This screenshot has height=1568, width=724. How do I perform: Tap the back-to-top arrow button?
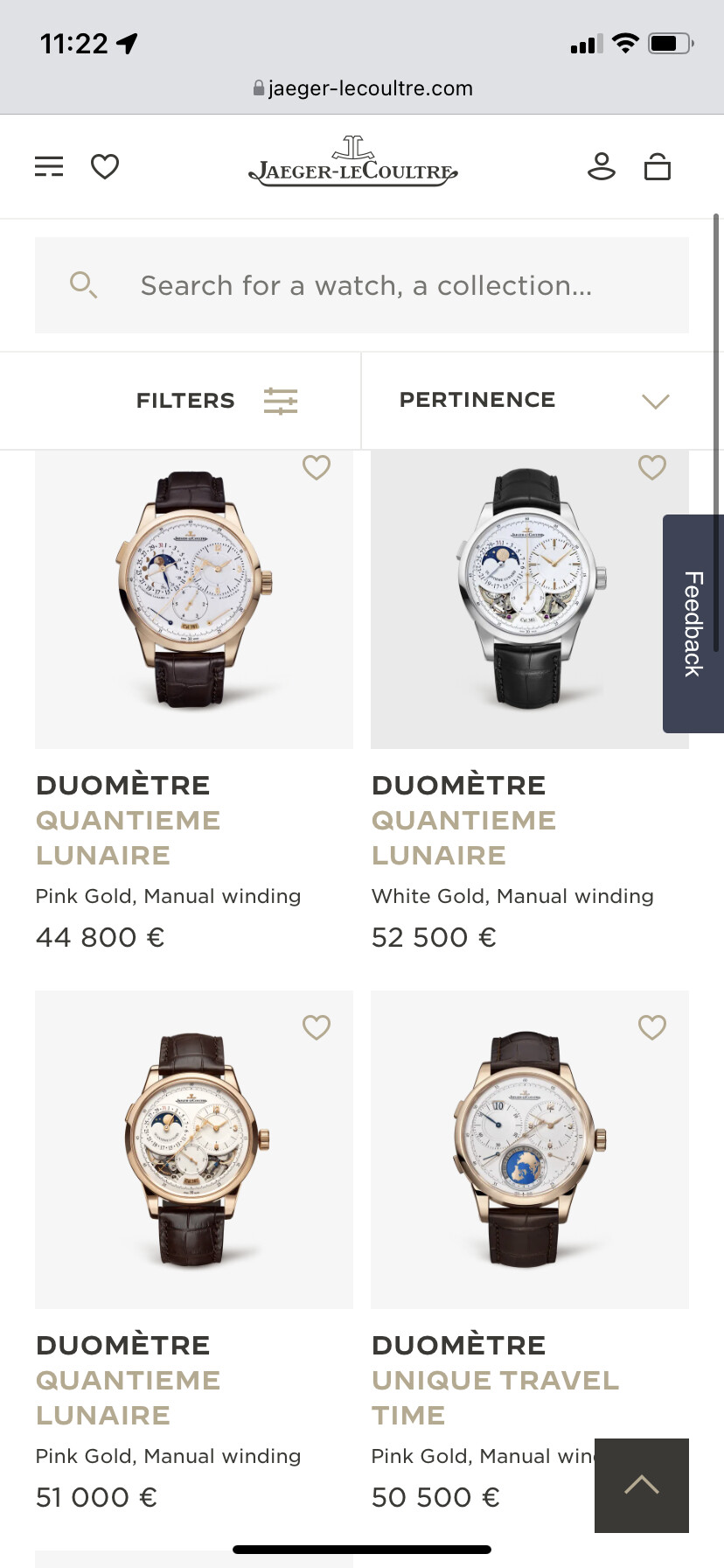pos(642,1486)
